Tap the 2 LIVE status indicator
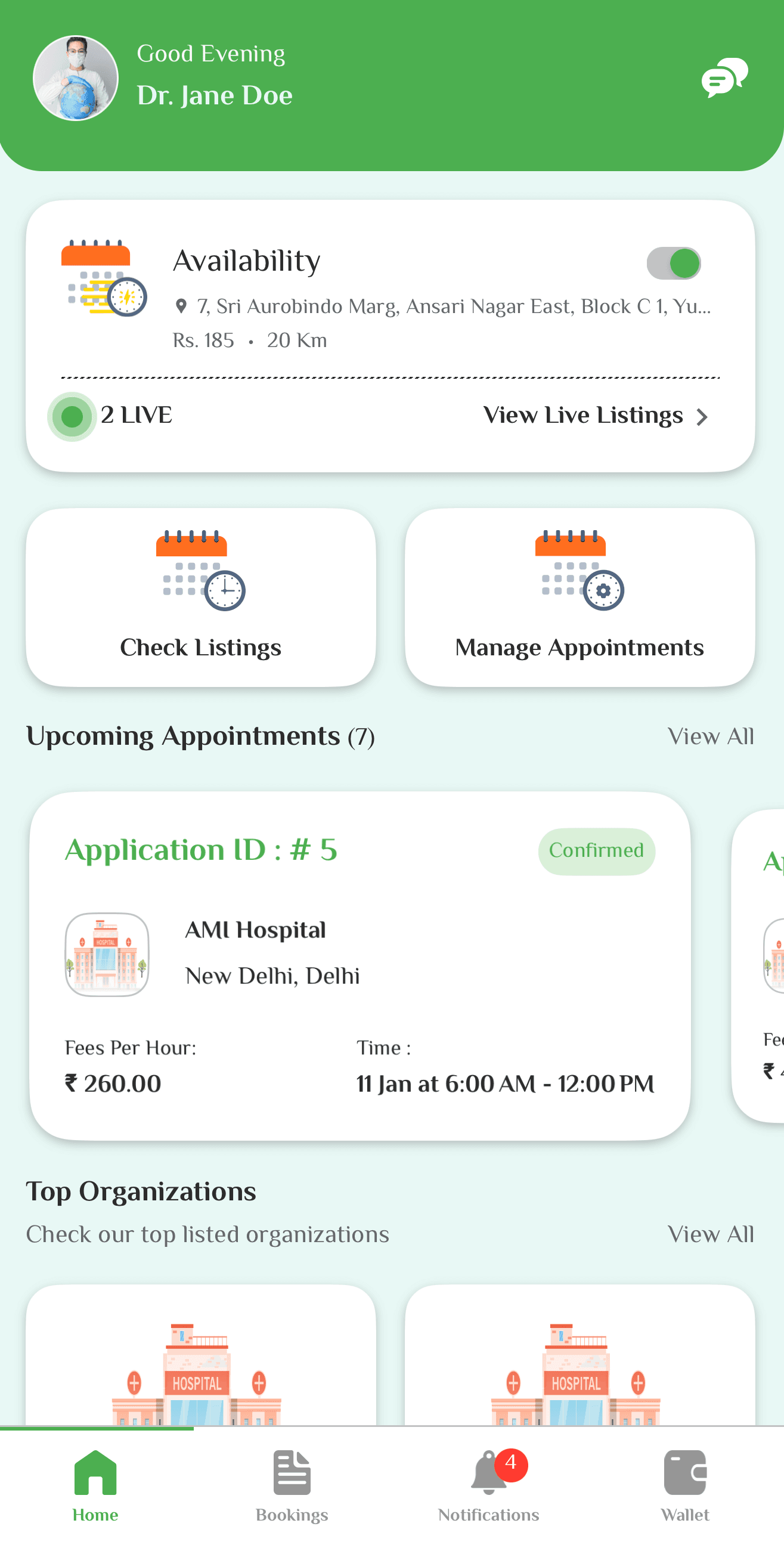 click(x=72, y=416)
